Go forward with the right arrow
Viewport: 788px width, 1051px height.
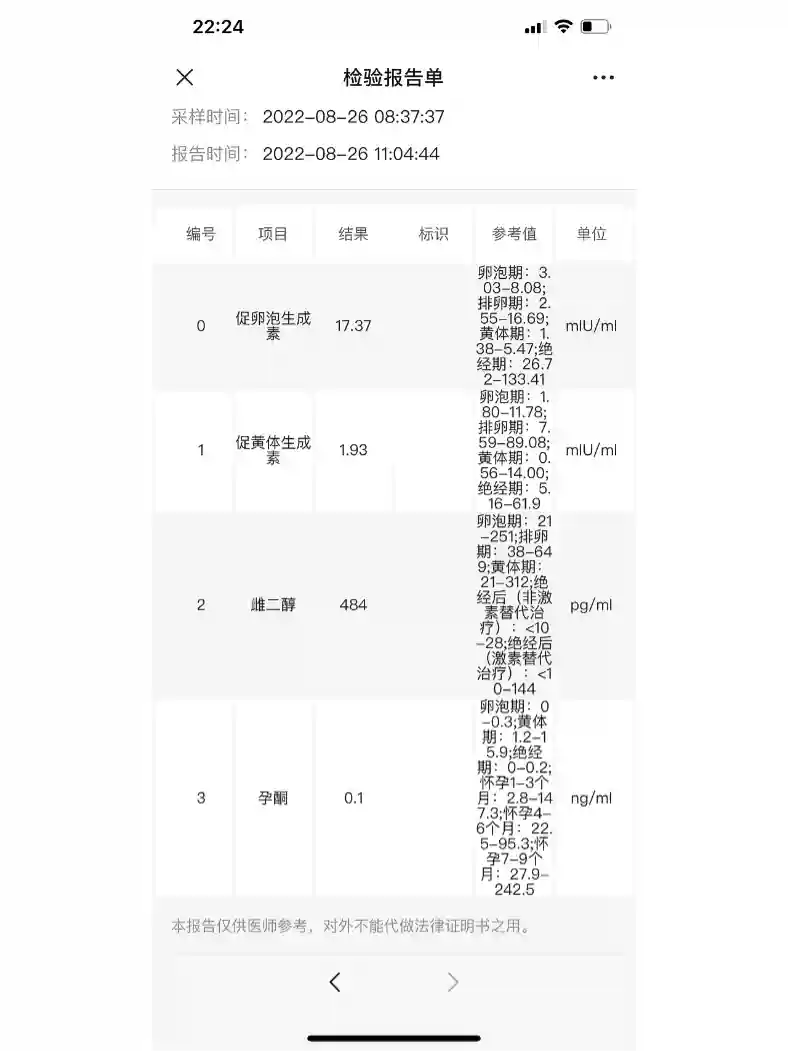(453, 982)
